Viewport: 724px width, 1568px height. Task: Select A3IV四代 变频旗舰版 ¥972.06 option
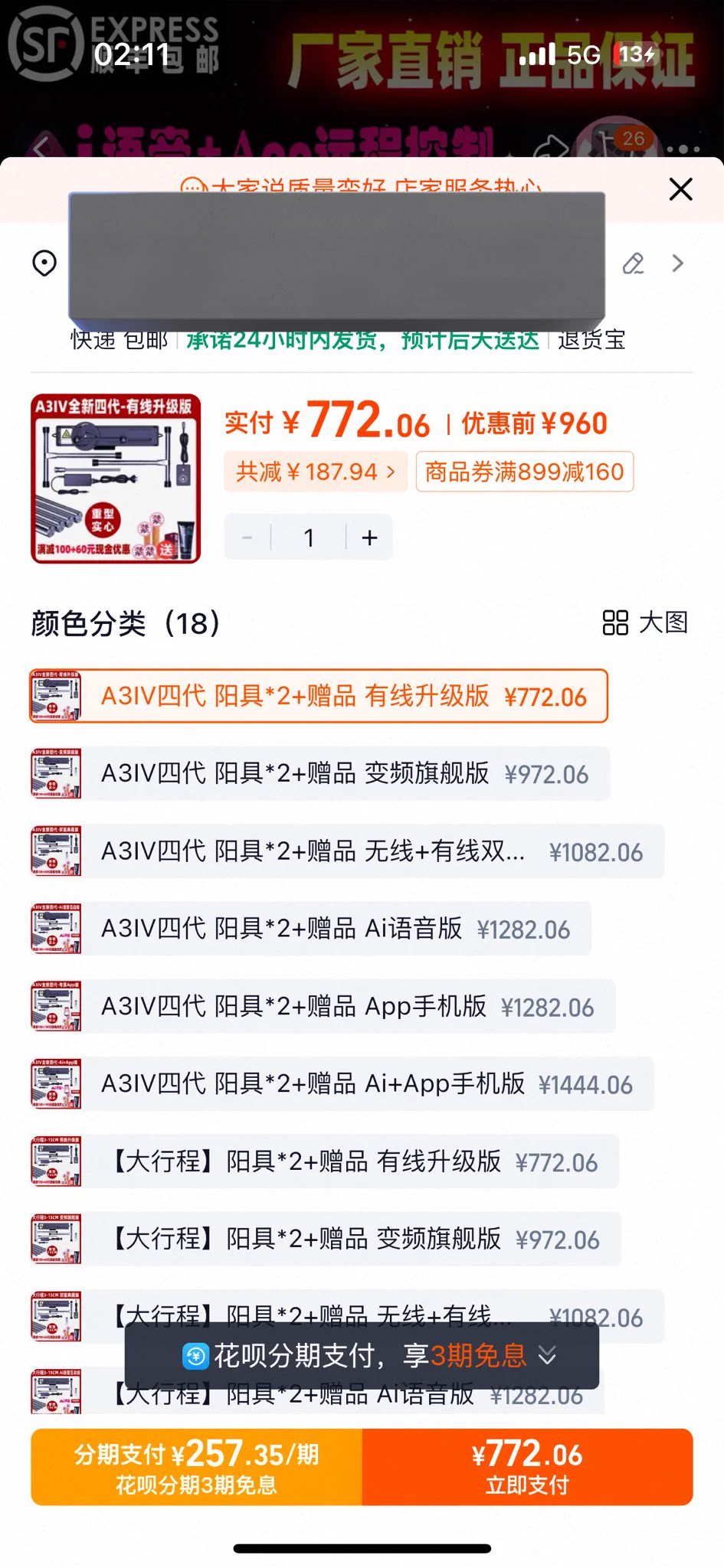pos(320,773)
